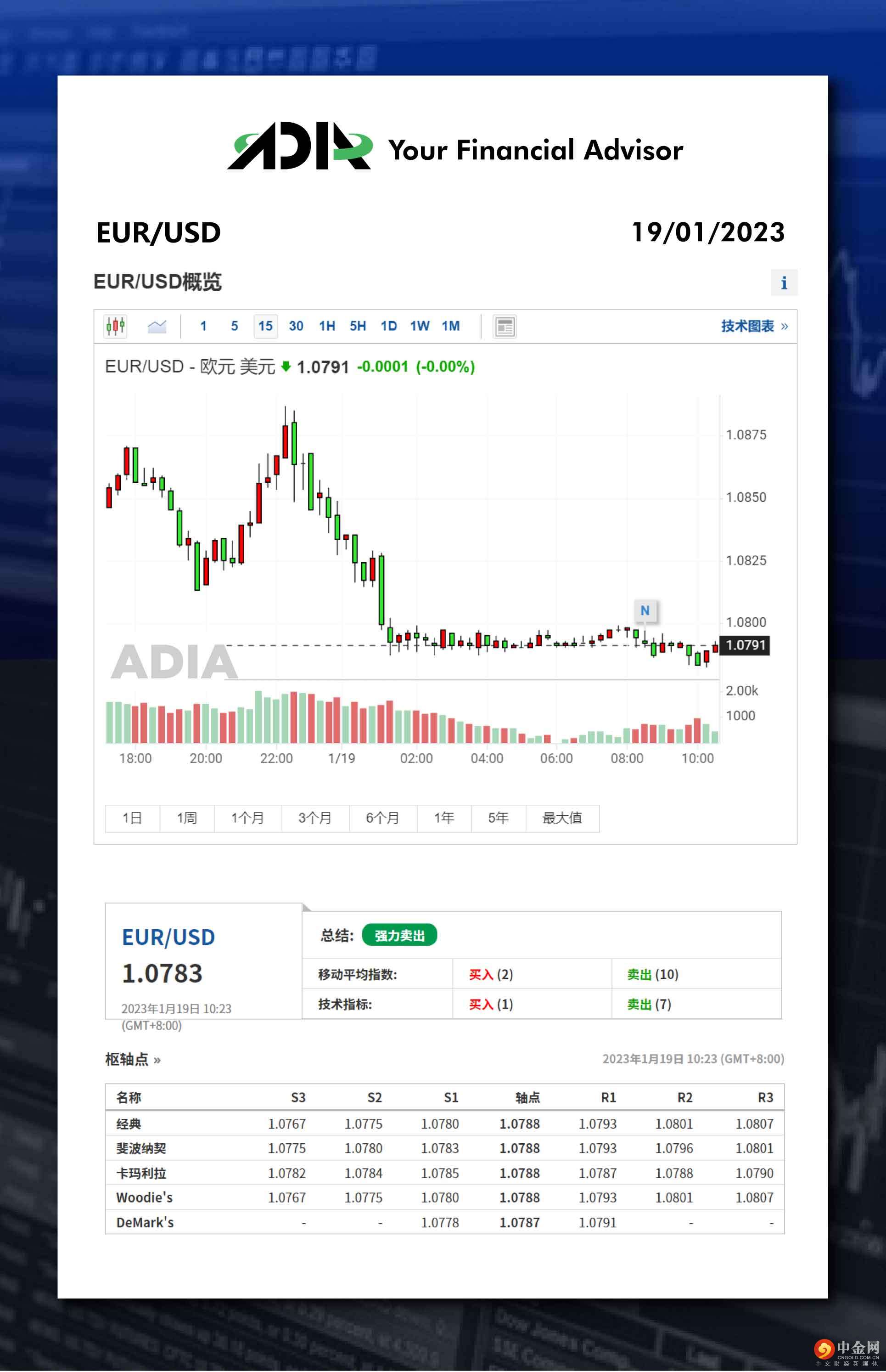Viewport: 886px width, 1372px height.
Task: Click the info icon beside EUR/USD概览
Action: [784, 282]
